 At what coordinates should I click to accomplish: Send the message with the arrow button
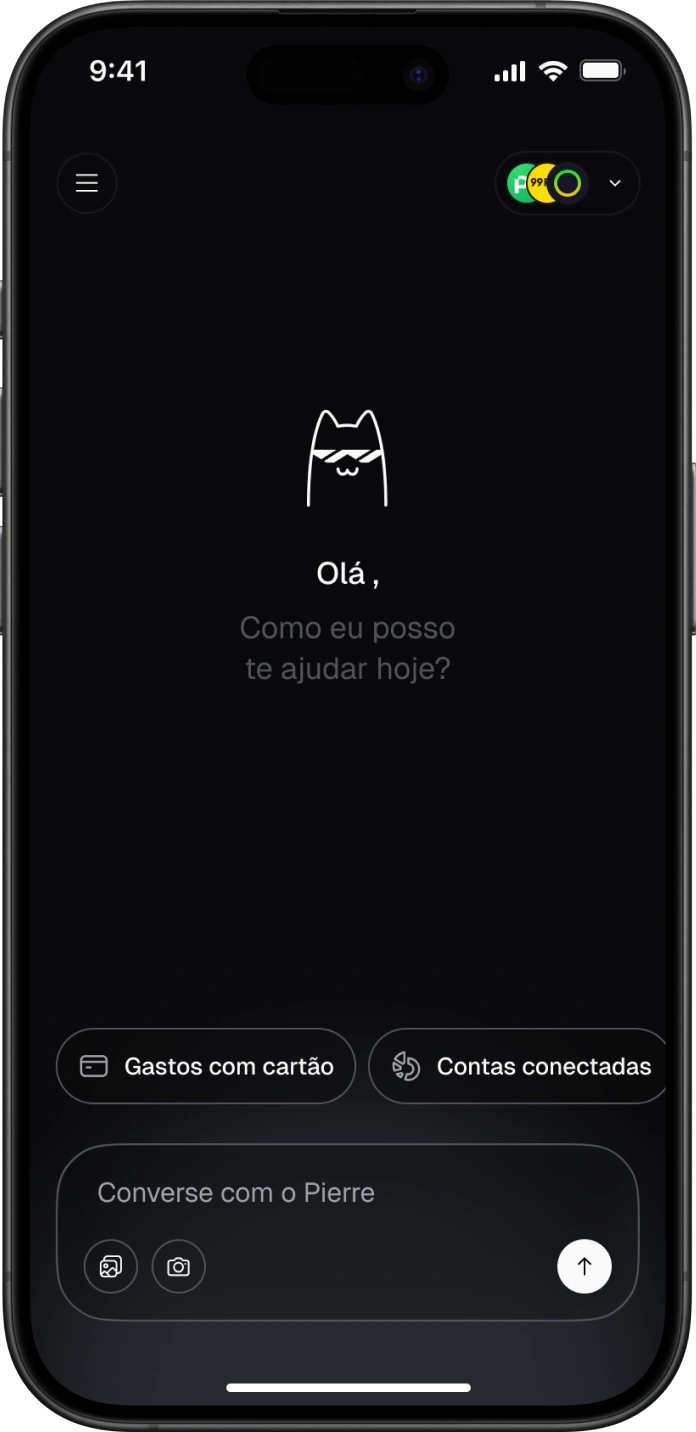pyautogui.click(x=584, y=1266)
